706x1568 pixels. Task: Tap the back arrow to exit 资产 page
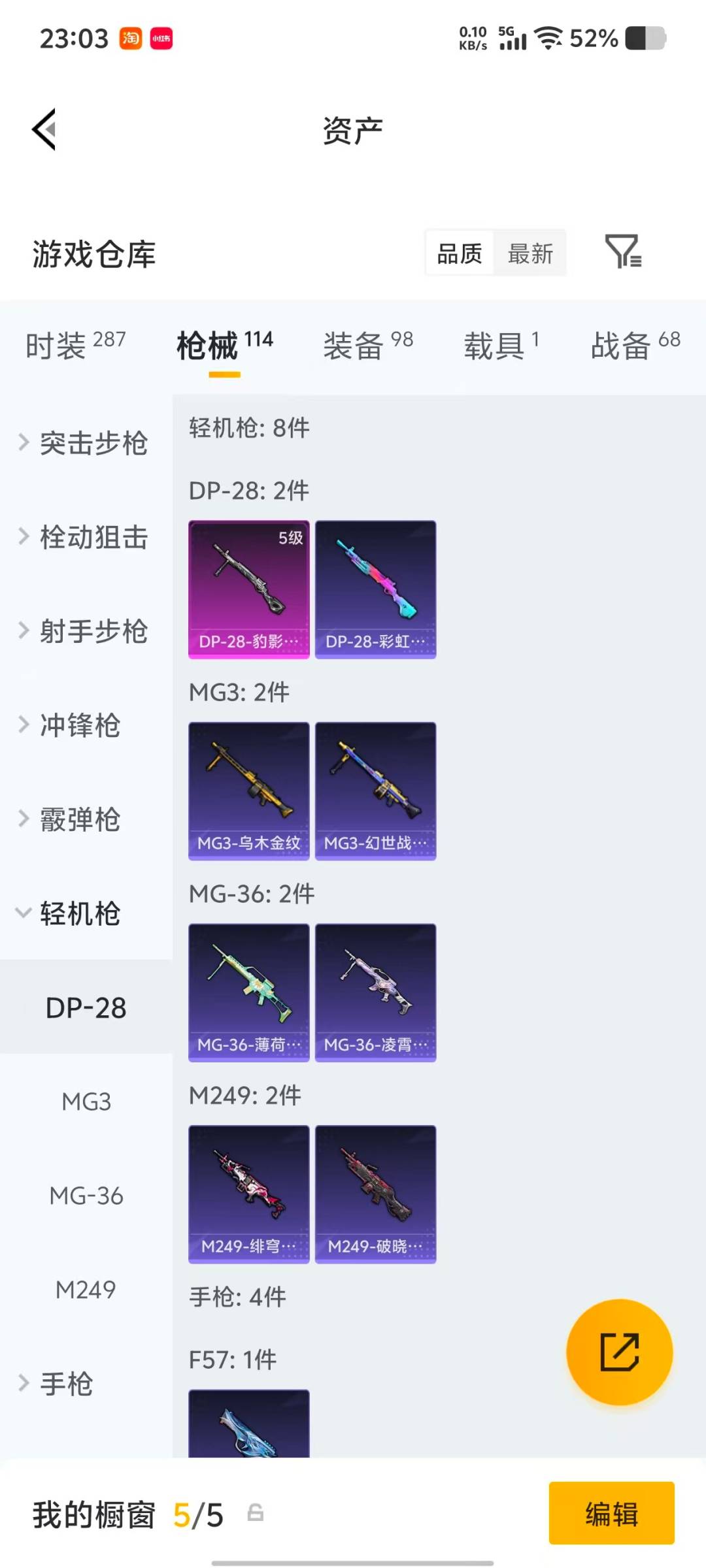43,129
